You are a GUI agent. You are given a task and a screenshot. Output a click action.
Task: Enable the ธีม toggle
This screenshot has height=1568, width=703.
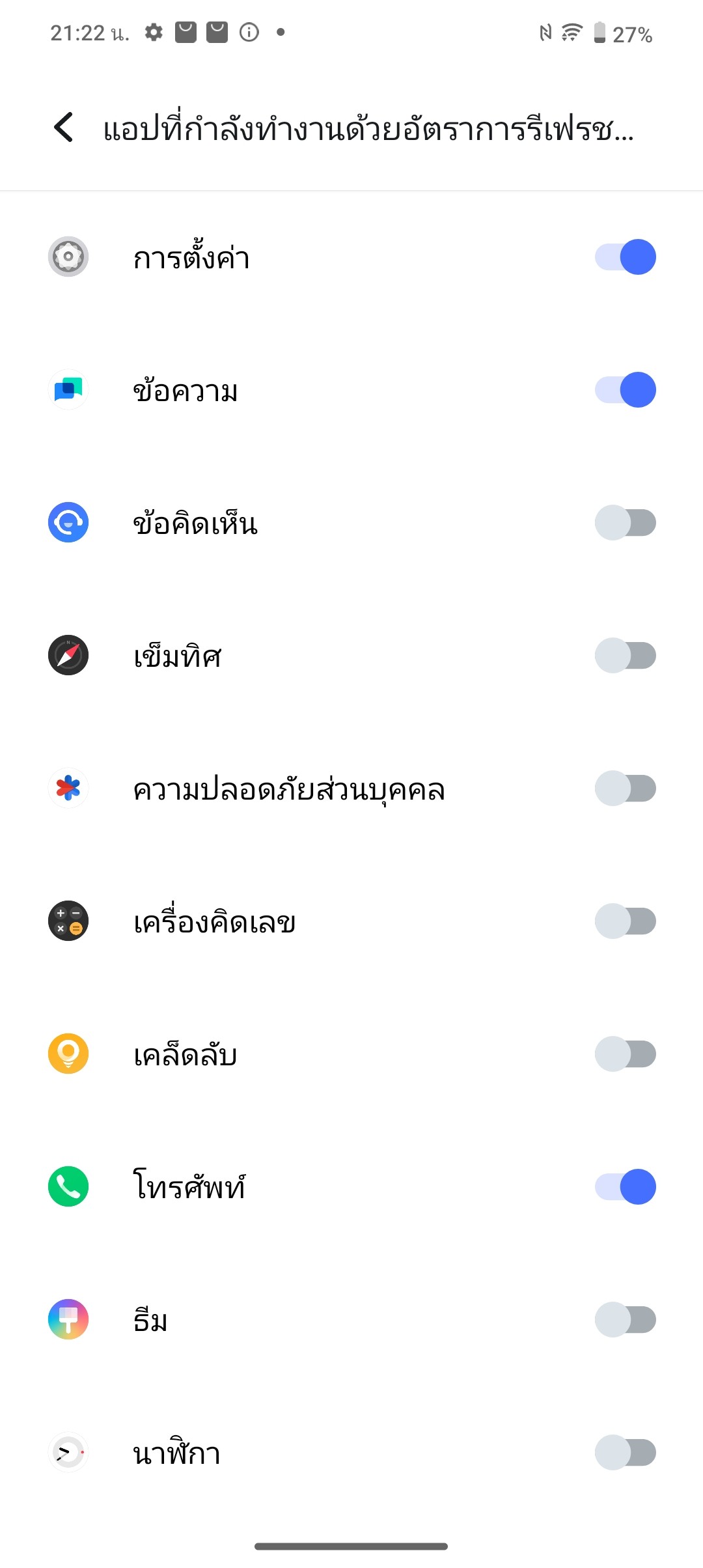coord(625,1320)
